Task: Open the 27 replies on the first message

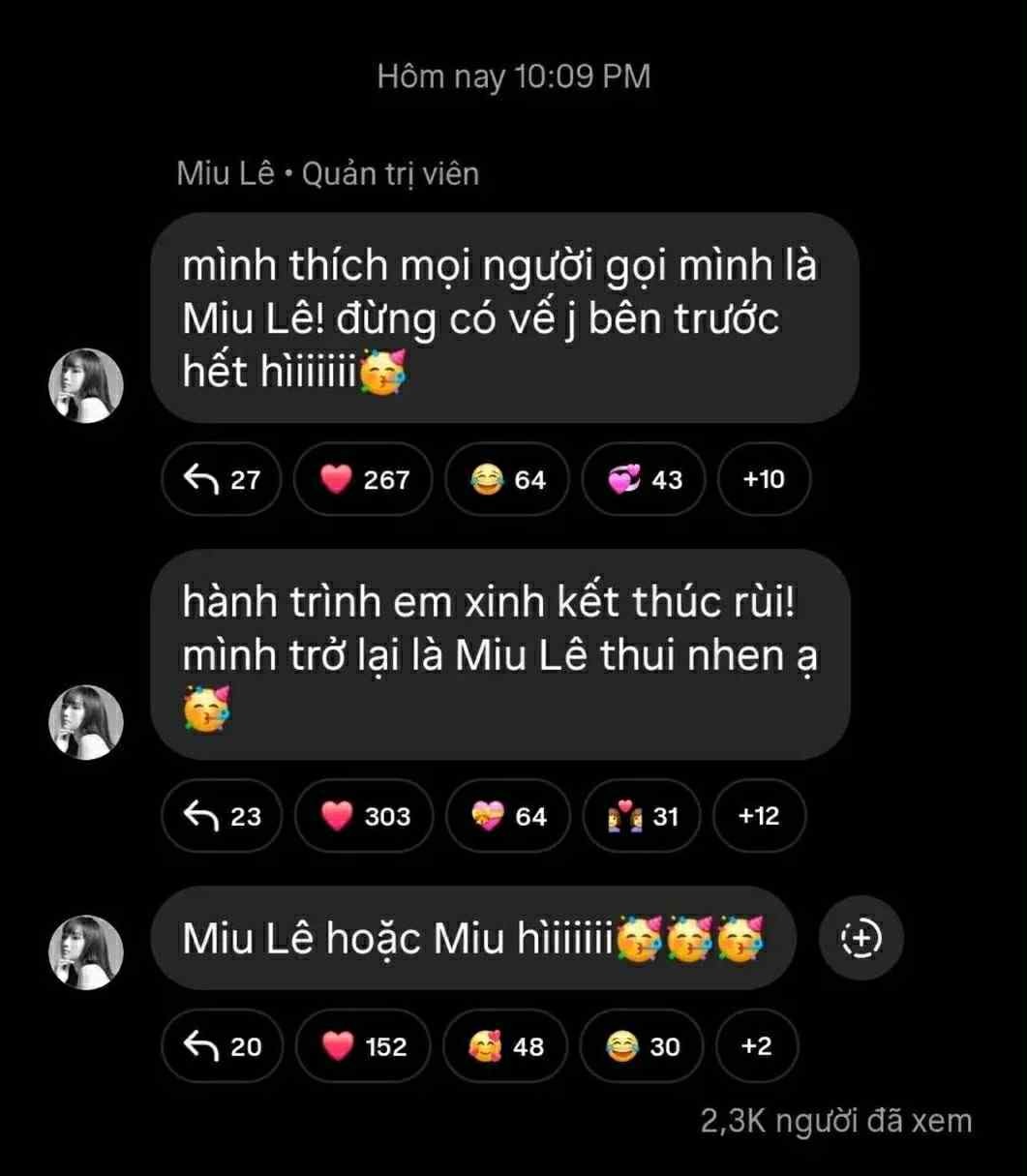Action: 221,479
